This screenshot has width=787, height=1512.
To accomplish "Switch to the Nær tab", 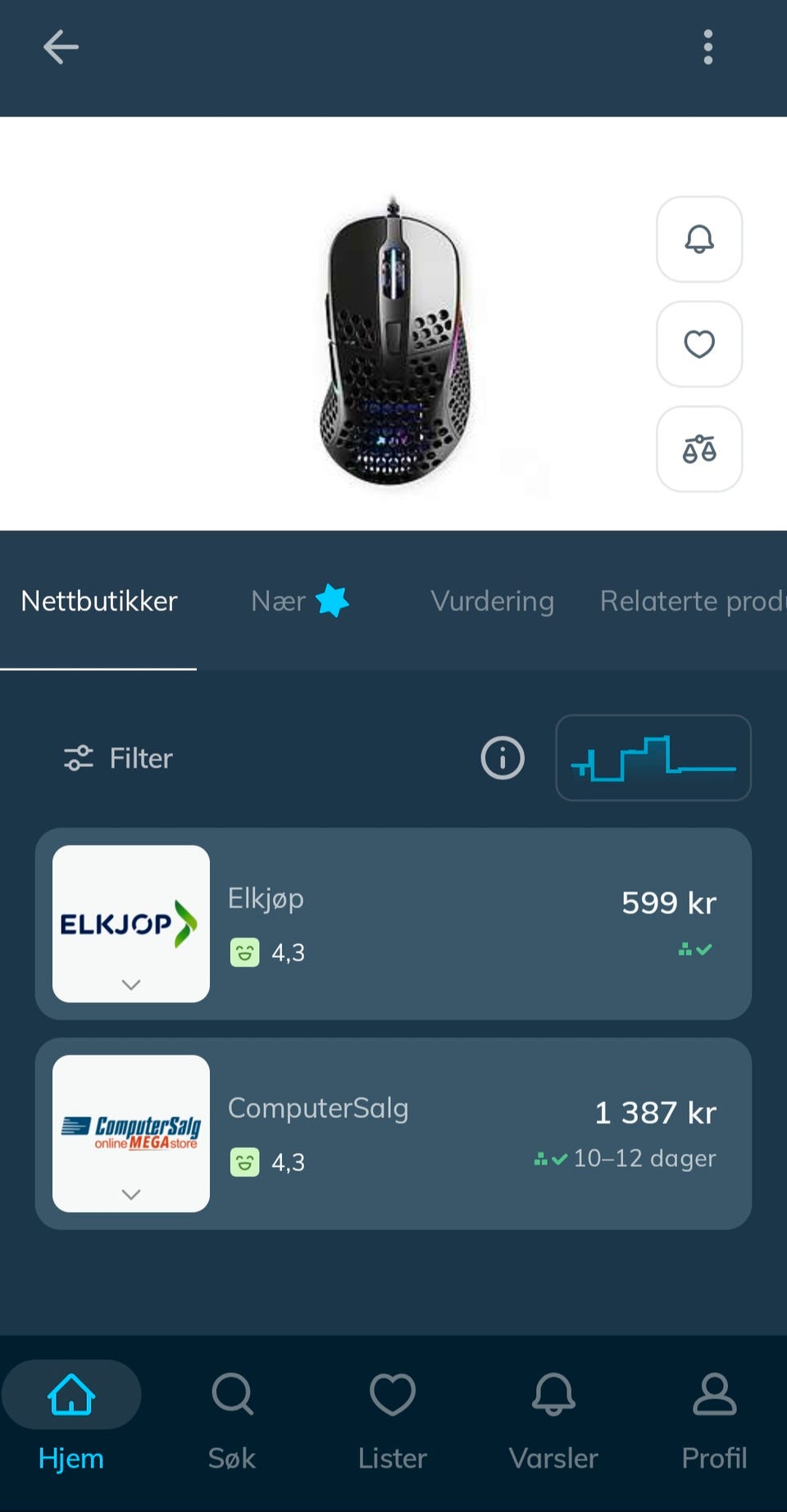I will pyautogui.click(x=299, y=601).
